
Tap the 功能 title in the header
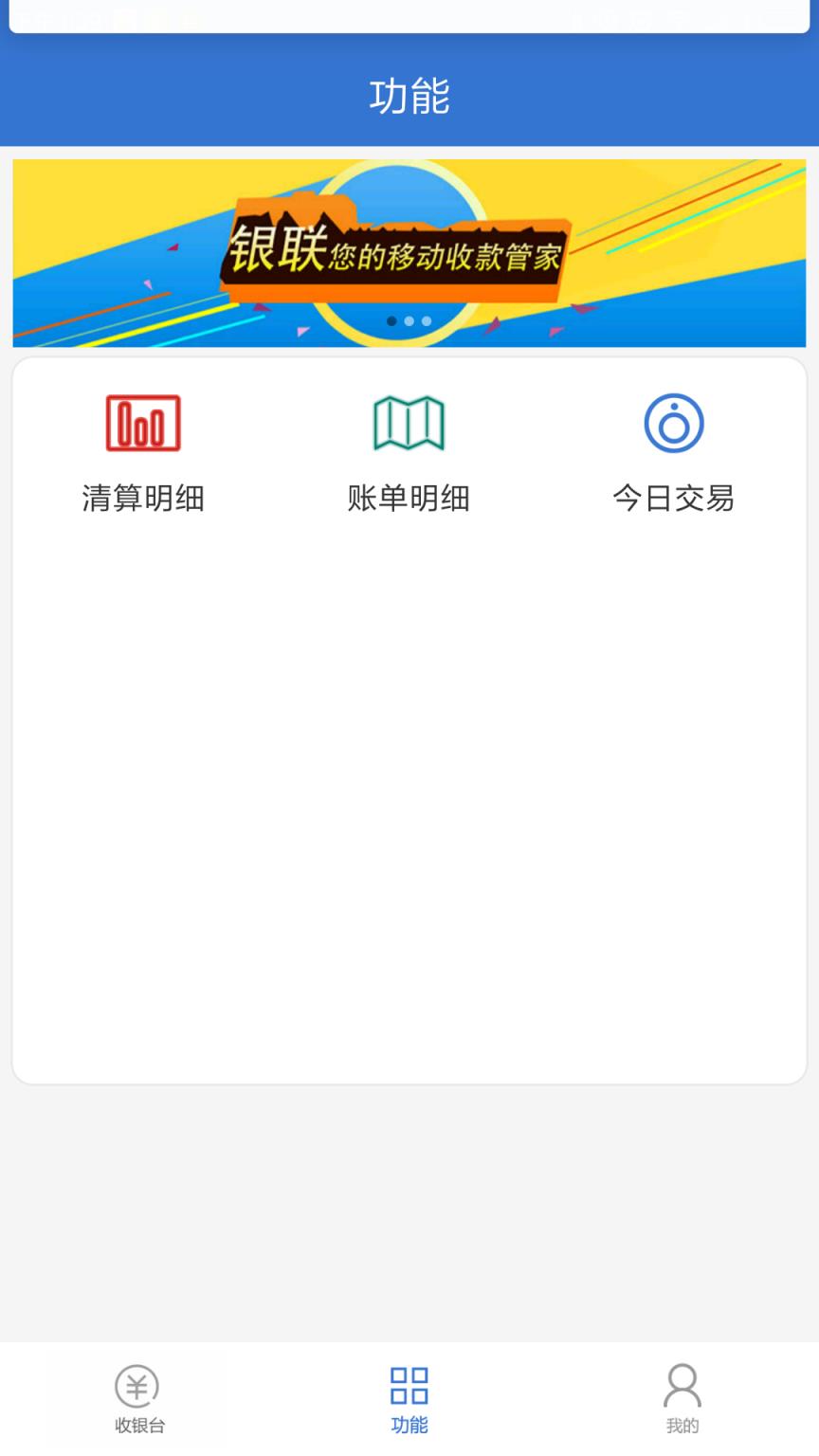(x=409, y=95)
